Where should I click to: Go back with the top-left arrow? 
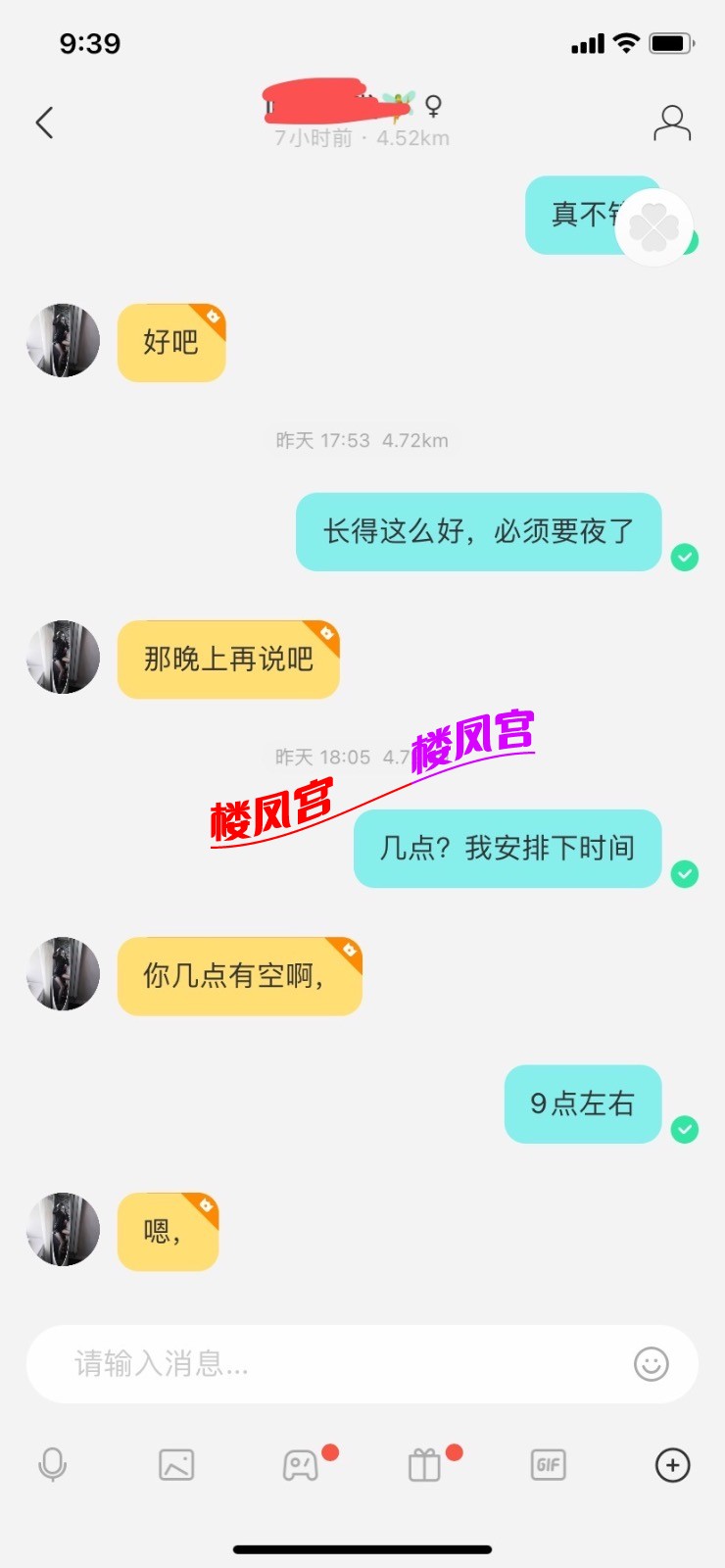tap(44, 122)
